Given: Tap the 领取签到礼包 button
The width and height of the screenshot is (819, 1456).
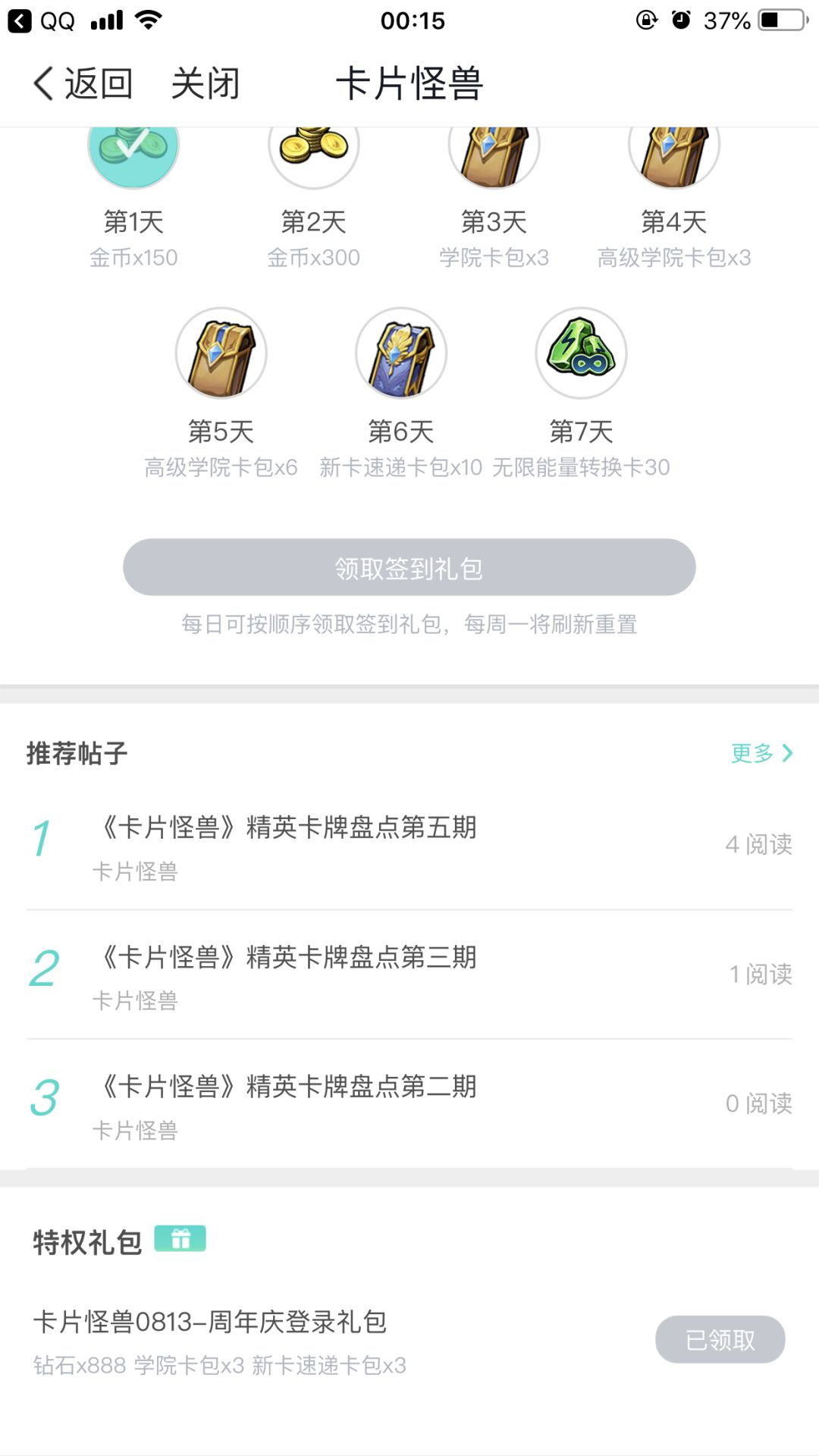Looking at the screenshot, I should tap(409, 567).
